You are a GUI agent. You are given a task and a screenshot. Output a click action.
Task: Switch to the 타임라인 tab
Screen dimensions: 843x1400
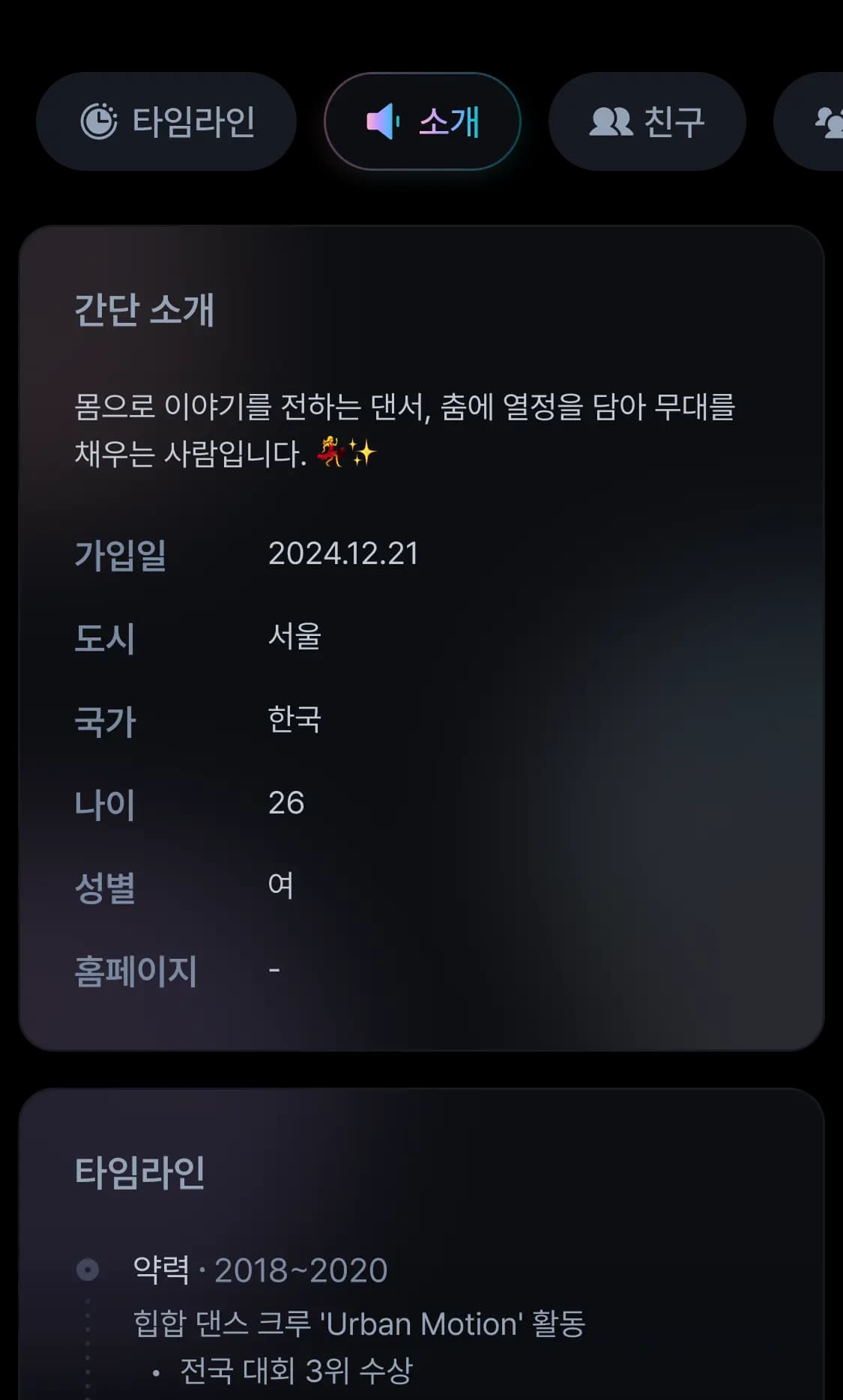tap(166, 121)
